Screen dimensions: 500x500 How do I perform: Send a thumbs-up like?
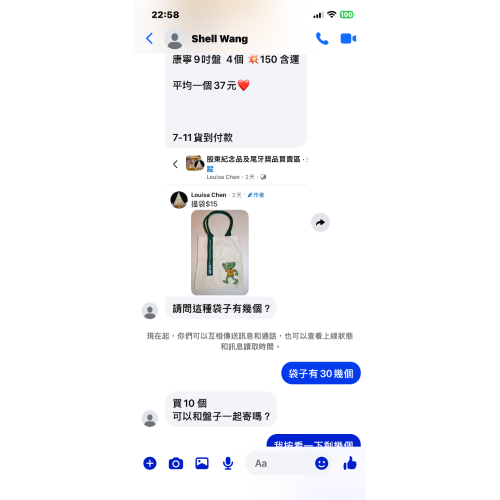[x=350, y=463]
